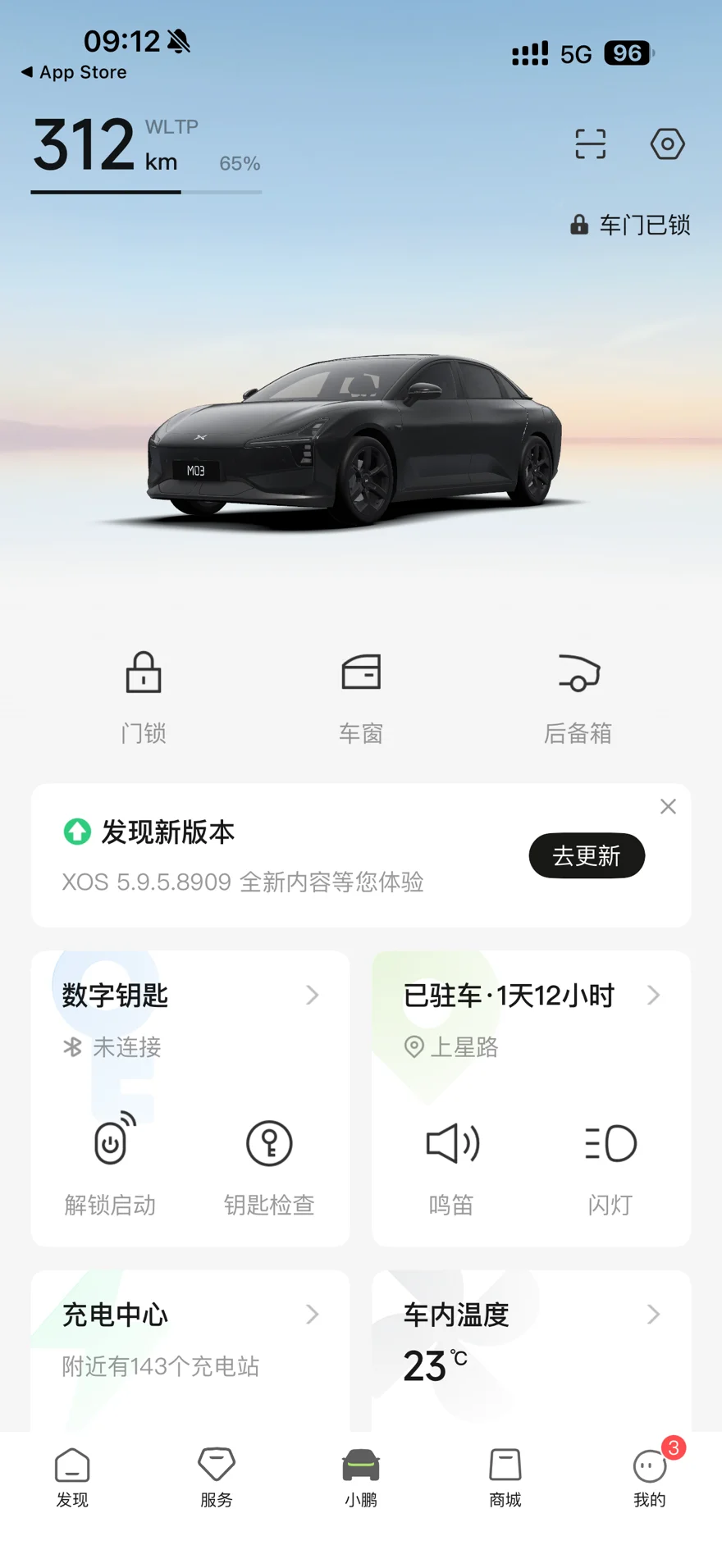
Task: Select the 小鹏 tab
Action: pos(361,1477)
